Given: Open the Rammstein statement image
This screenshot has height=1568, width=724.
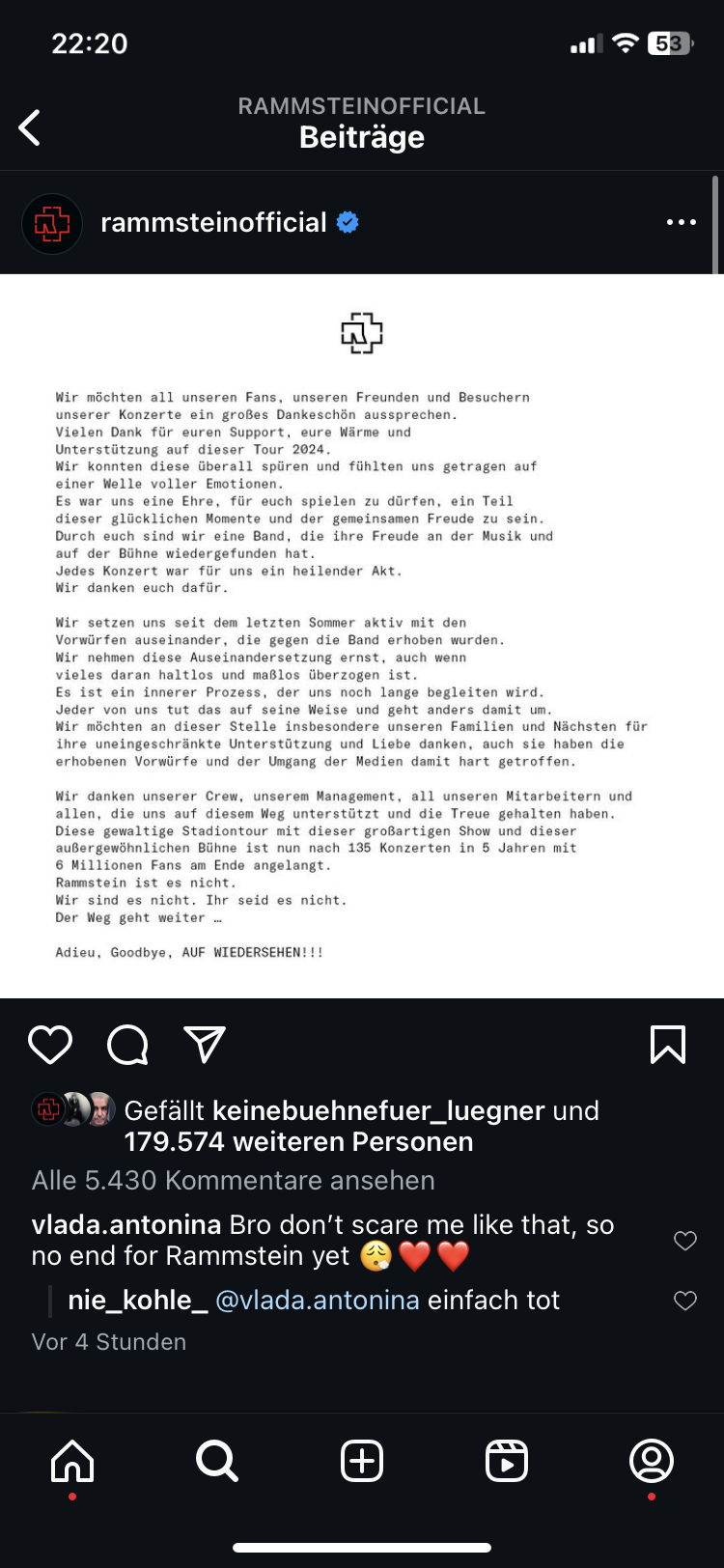Looking at the screenshot, I should pos(362,636).
